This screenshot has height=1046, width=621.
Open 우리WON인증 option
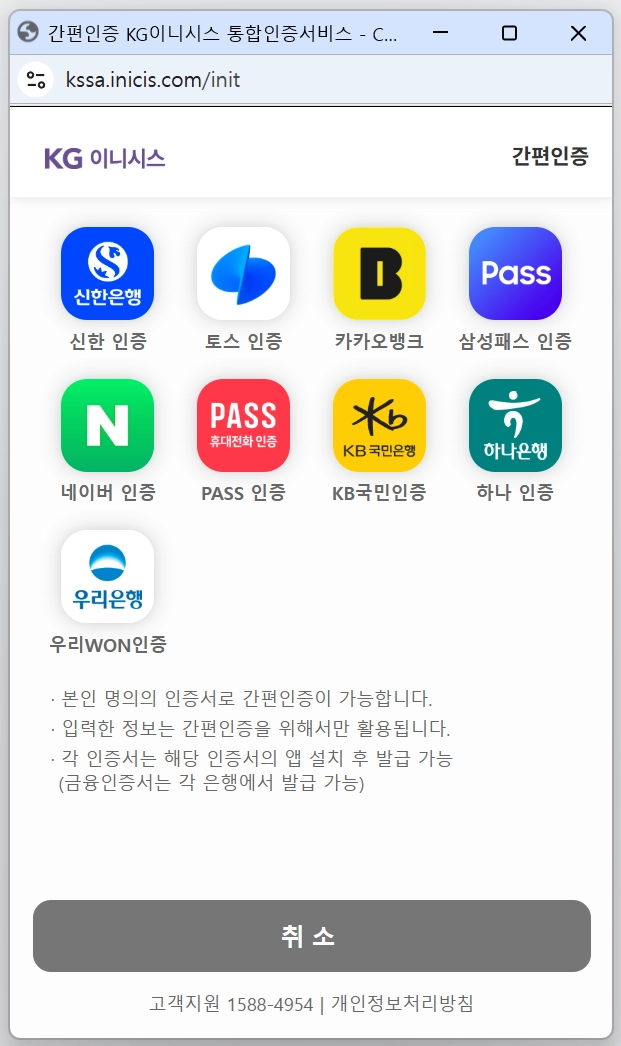pyautogui.click(x=107, y=576)
